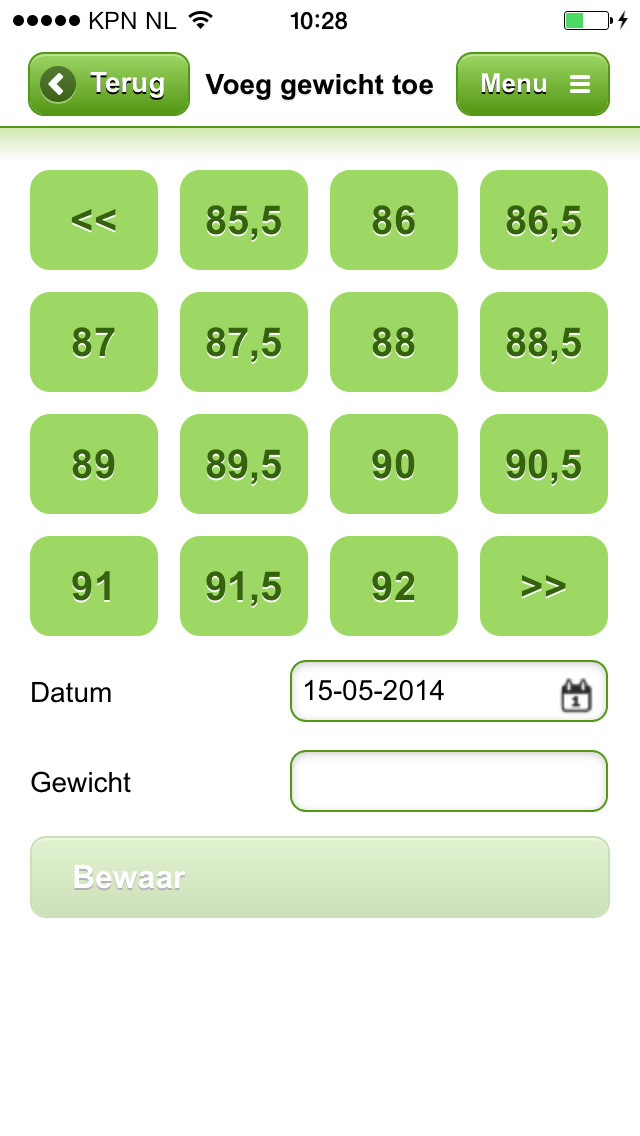Focus the Gewicht input field
Viewport: 640px width, 1136px height.
coord(449,781)
